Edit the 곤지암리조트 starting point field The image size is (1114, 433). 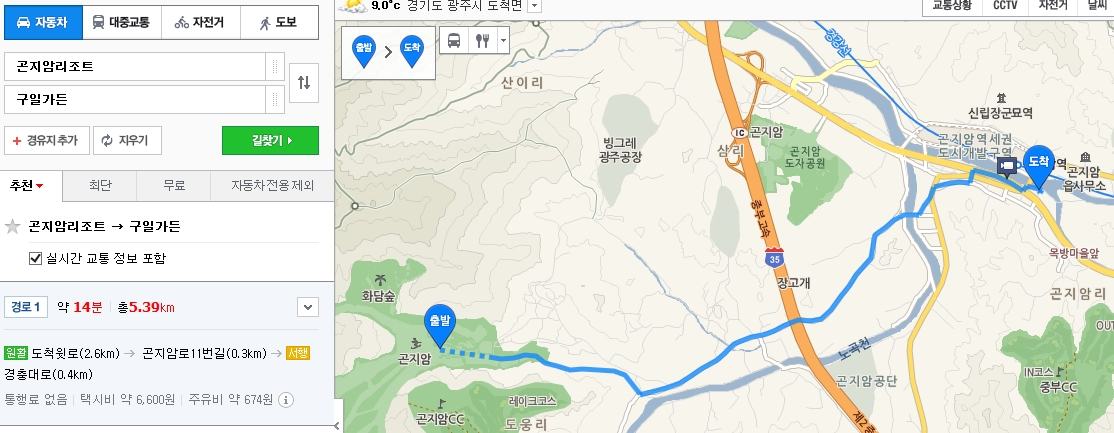tap(135, 67)
